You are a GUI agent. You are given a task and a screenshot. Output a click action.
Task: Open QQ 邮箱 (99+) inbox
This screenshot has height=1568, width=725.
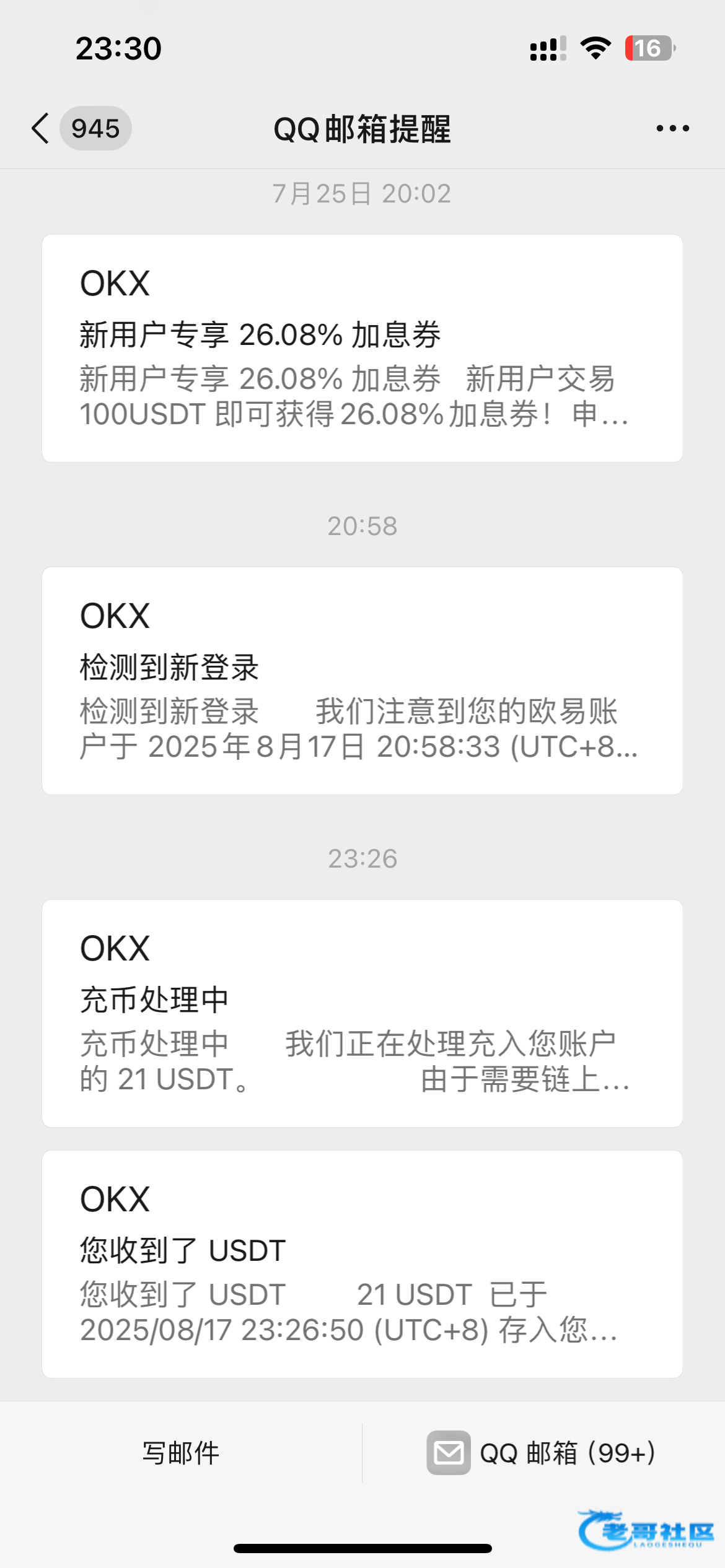(541, 1453)
